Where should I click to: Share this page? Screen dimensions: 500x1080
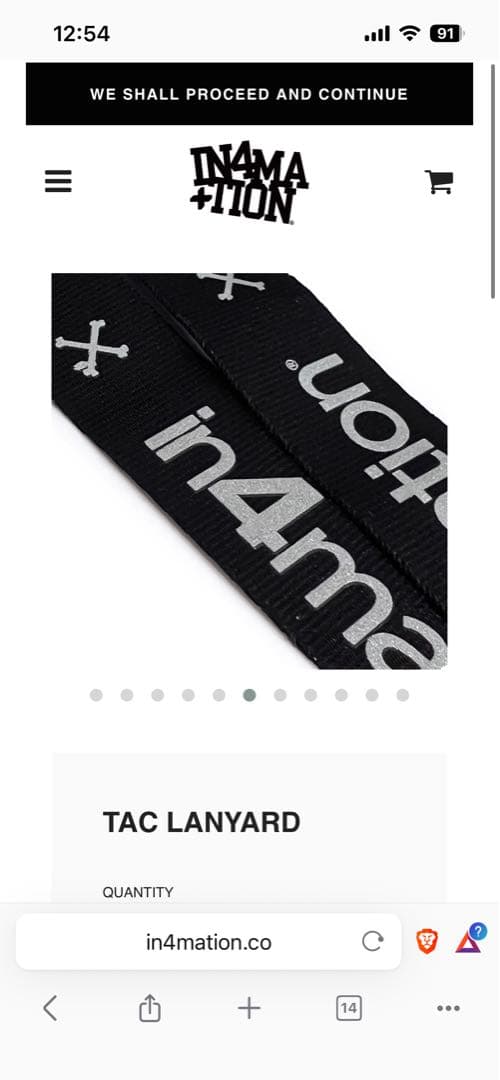(x=149, y=1008)
